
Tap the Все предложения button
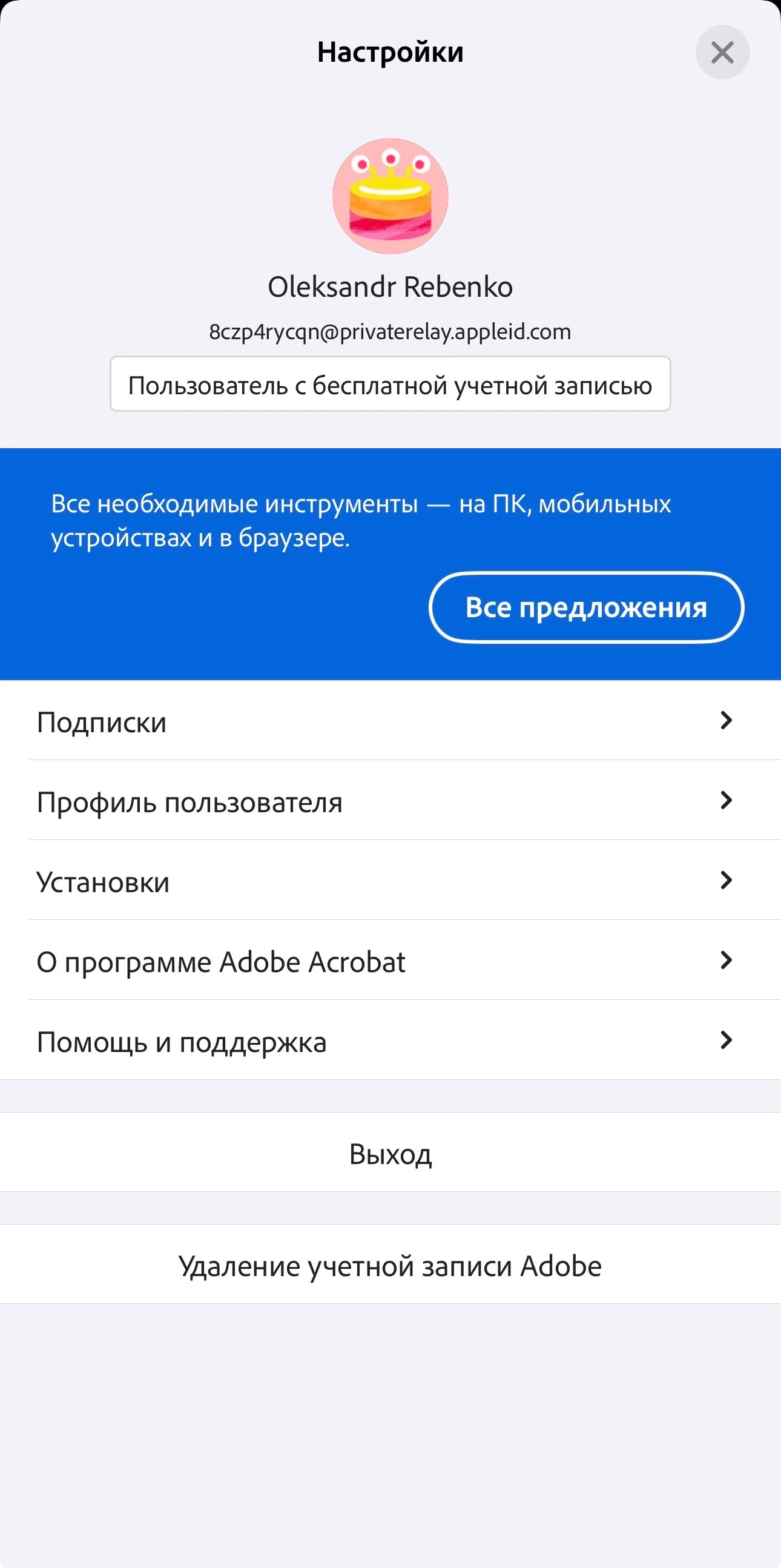pos(586,607)
